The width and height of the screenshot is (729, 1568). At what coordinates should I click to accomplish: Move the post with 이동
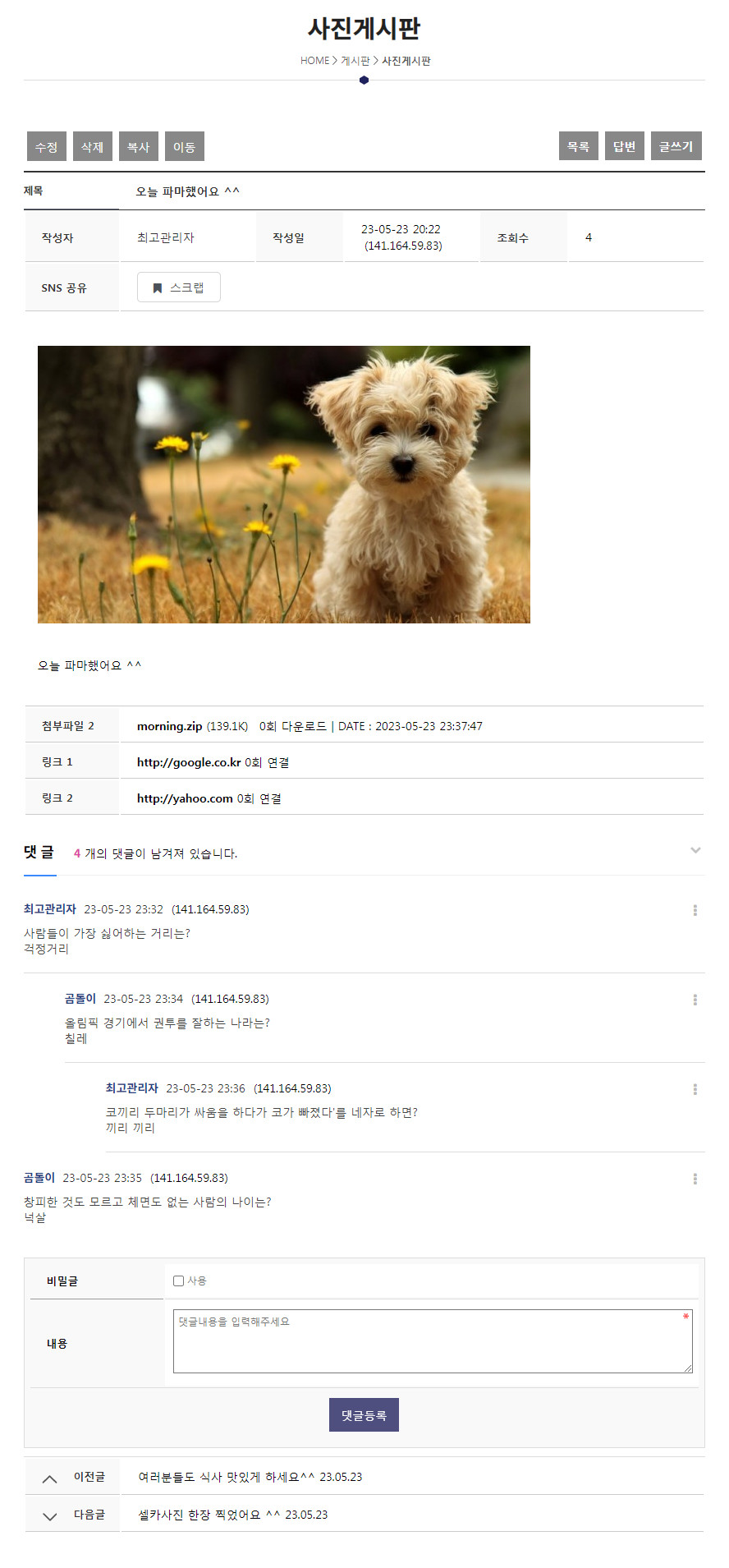(184, 146)
